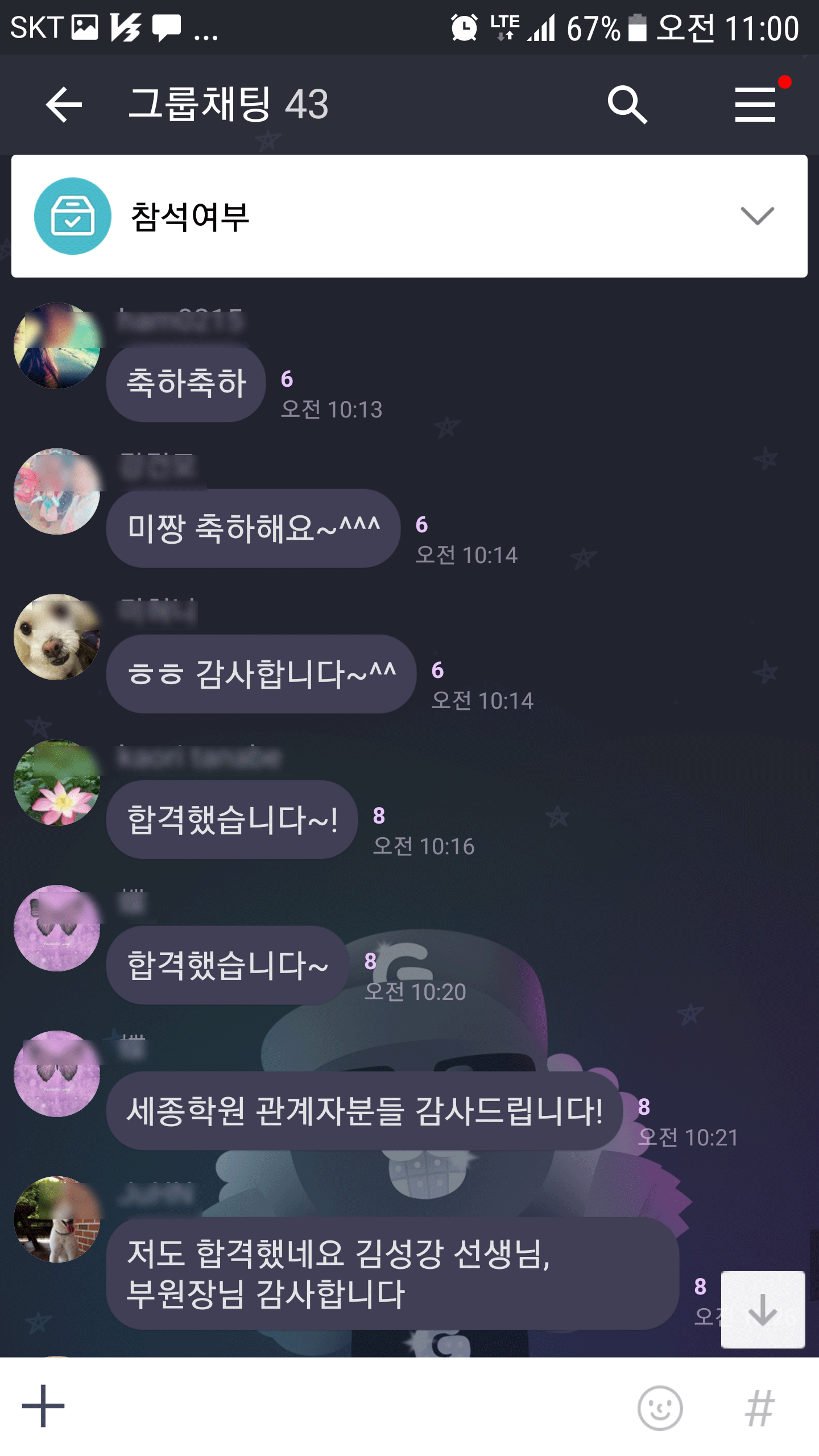Image resolution: width=819 pixels, height=1456 pixels.
Task: Open the emoticon picker
Action: pyautogui.click(x=660, y=1408)
